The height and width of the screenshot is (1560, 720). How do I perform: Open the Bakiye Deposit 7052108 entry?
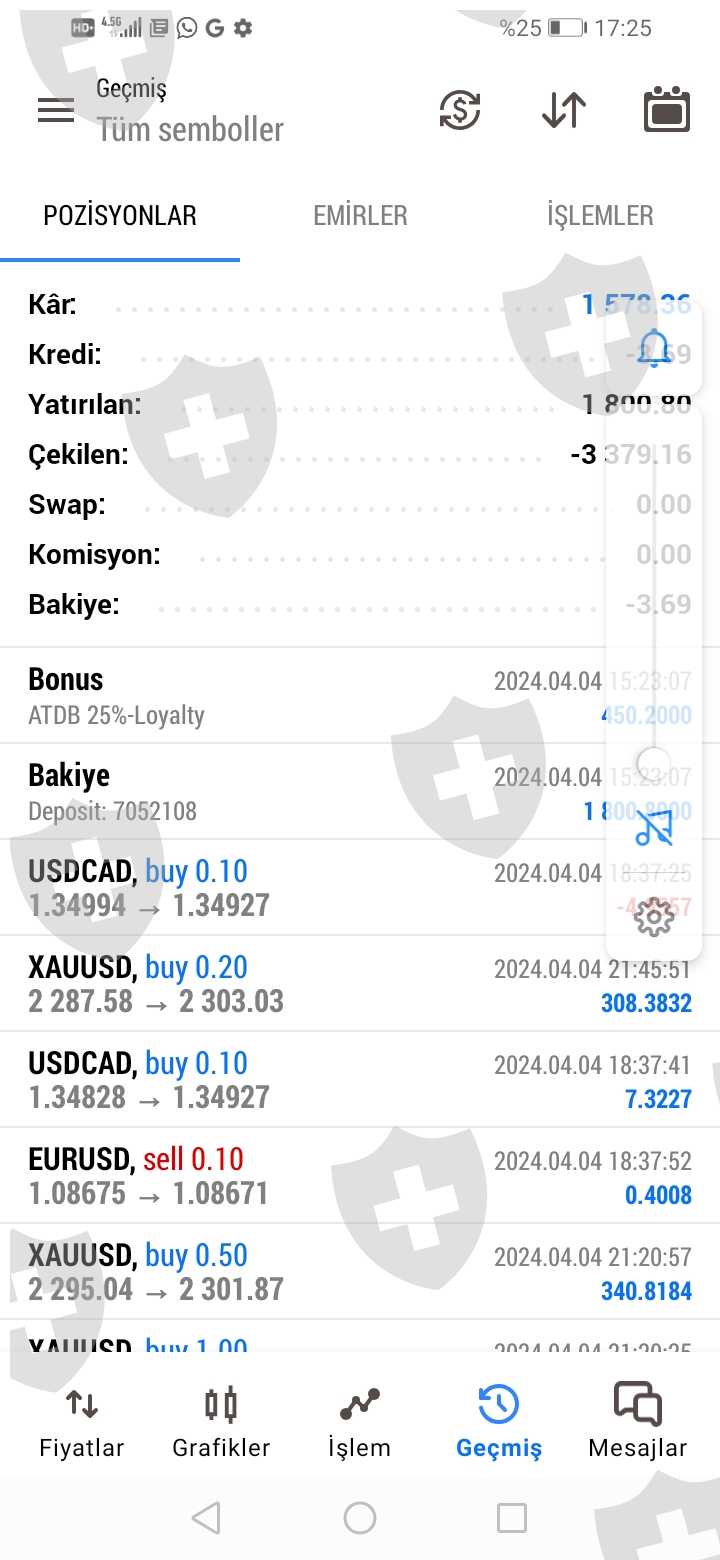pos(300,792)
